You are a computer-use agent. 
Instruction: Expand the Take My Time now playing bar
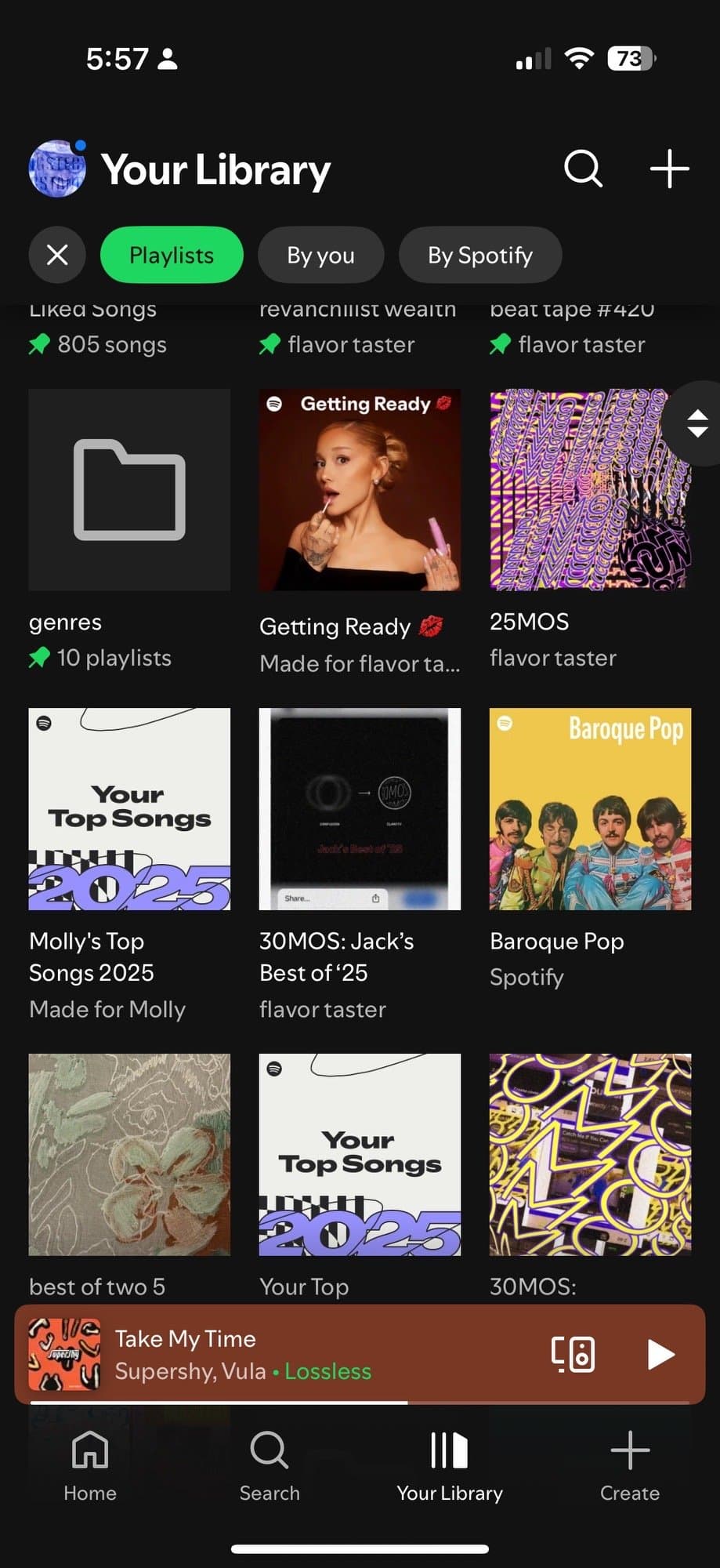point(313,1354)
